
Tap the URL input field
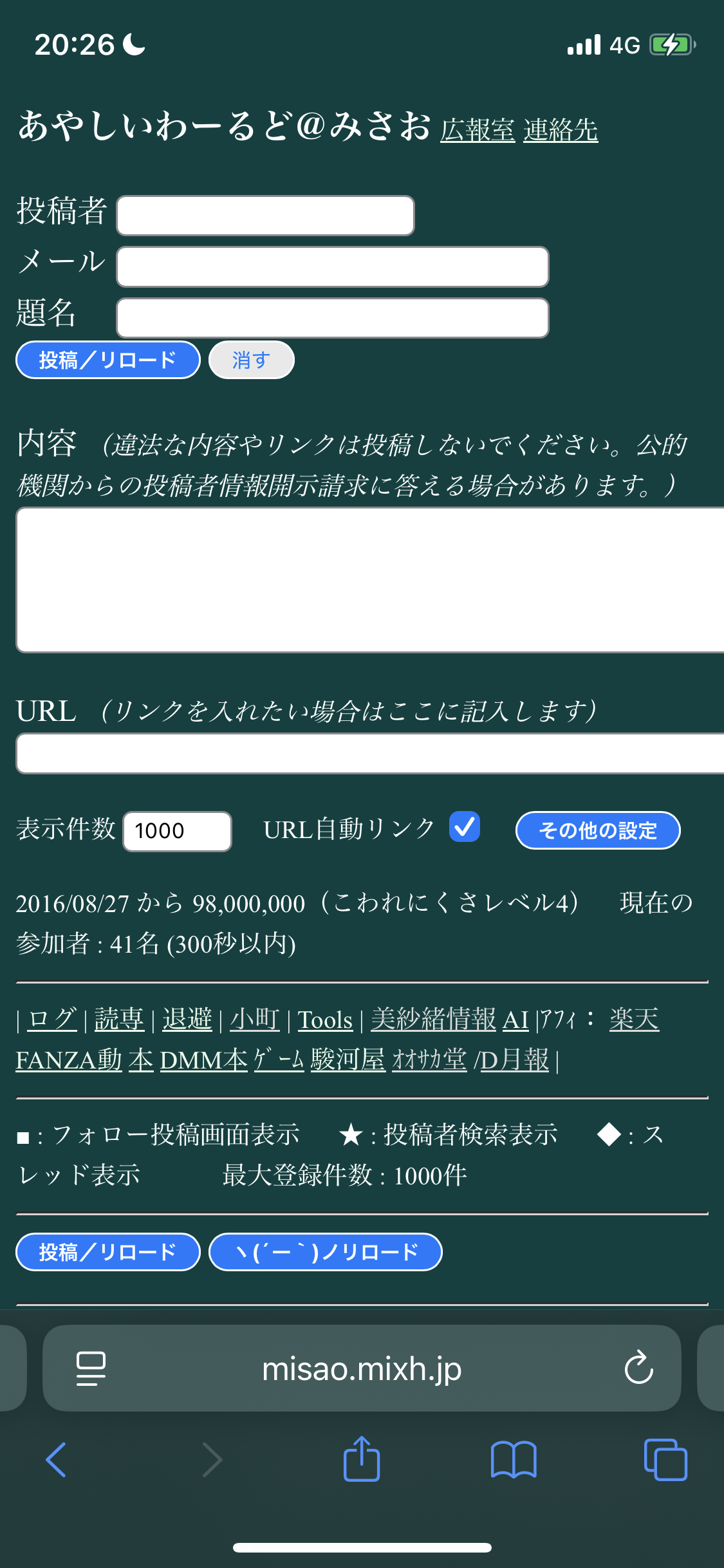coord(370,753)
